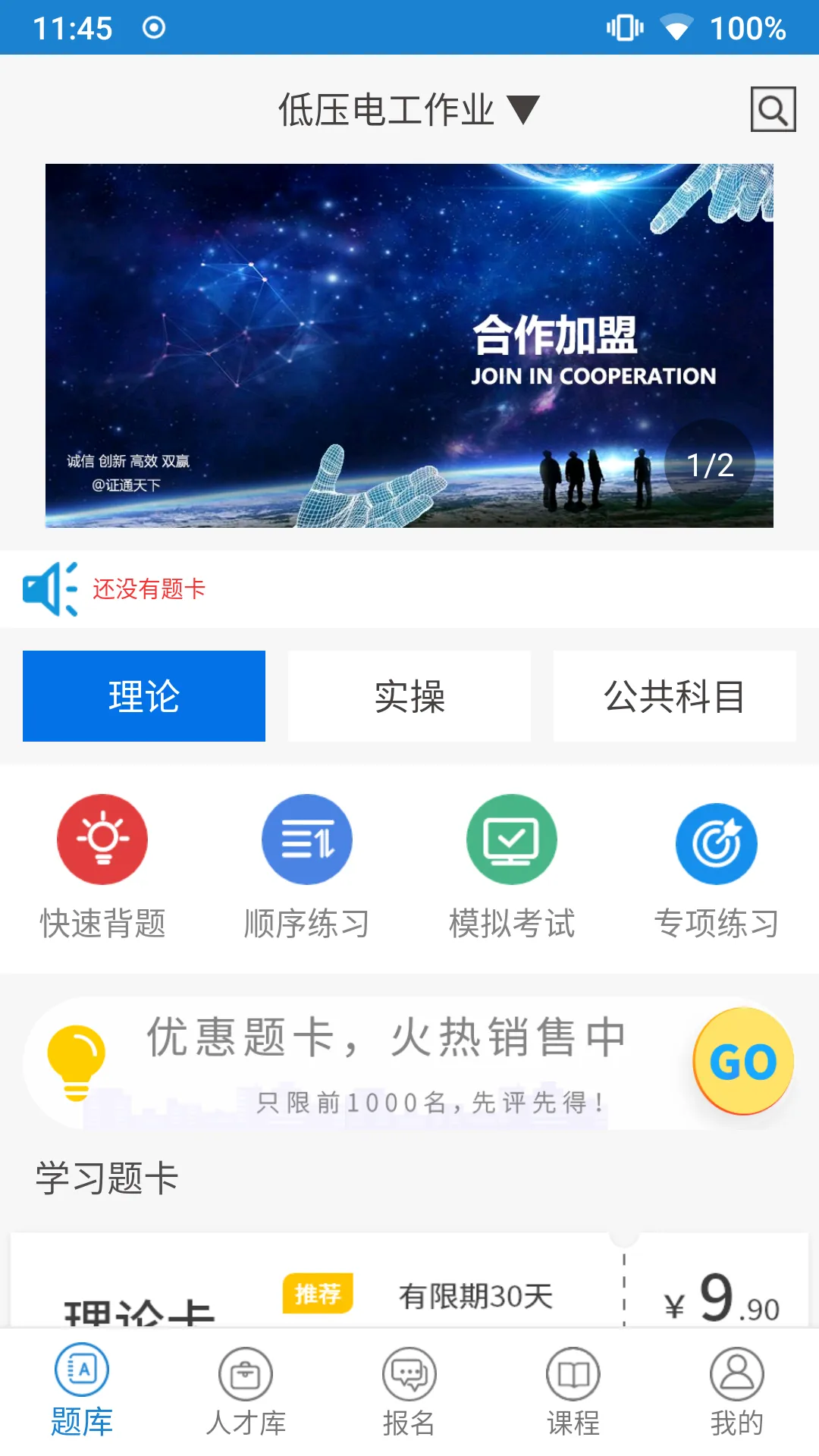
Task: Open 顺序练习 sequential practice icon
Action: coord(307,839)
